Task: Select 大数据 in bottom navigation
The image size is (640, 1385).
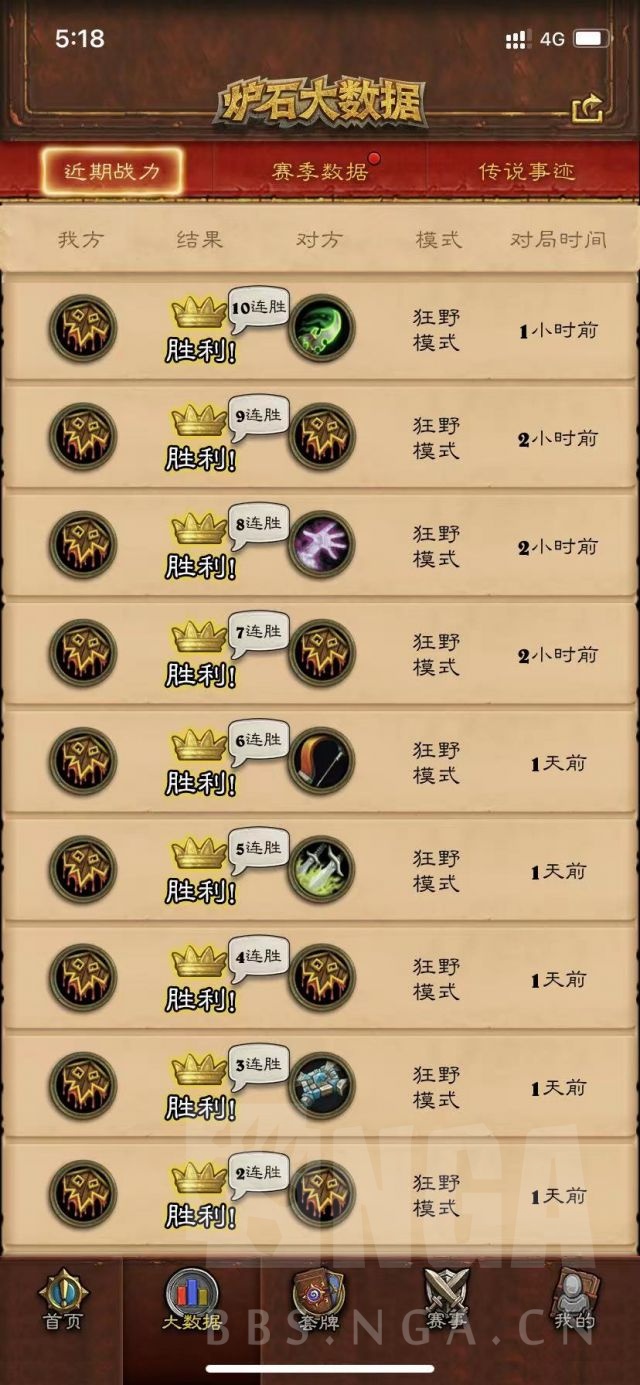Action: coord(191,1302)
